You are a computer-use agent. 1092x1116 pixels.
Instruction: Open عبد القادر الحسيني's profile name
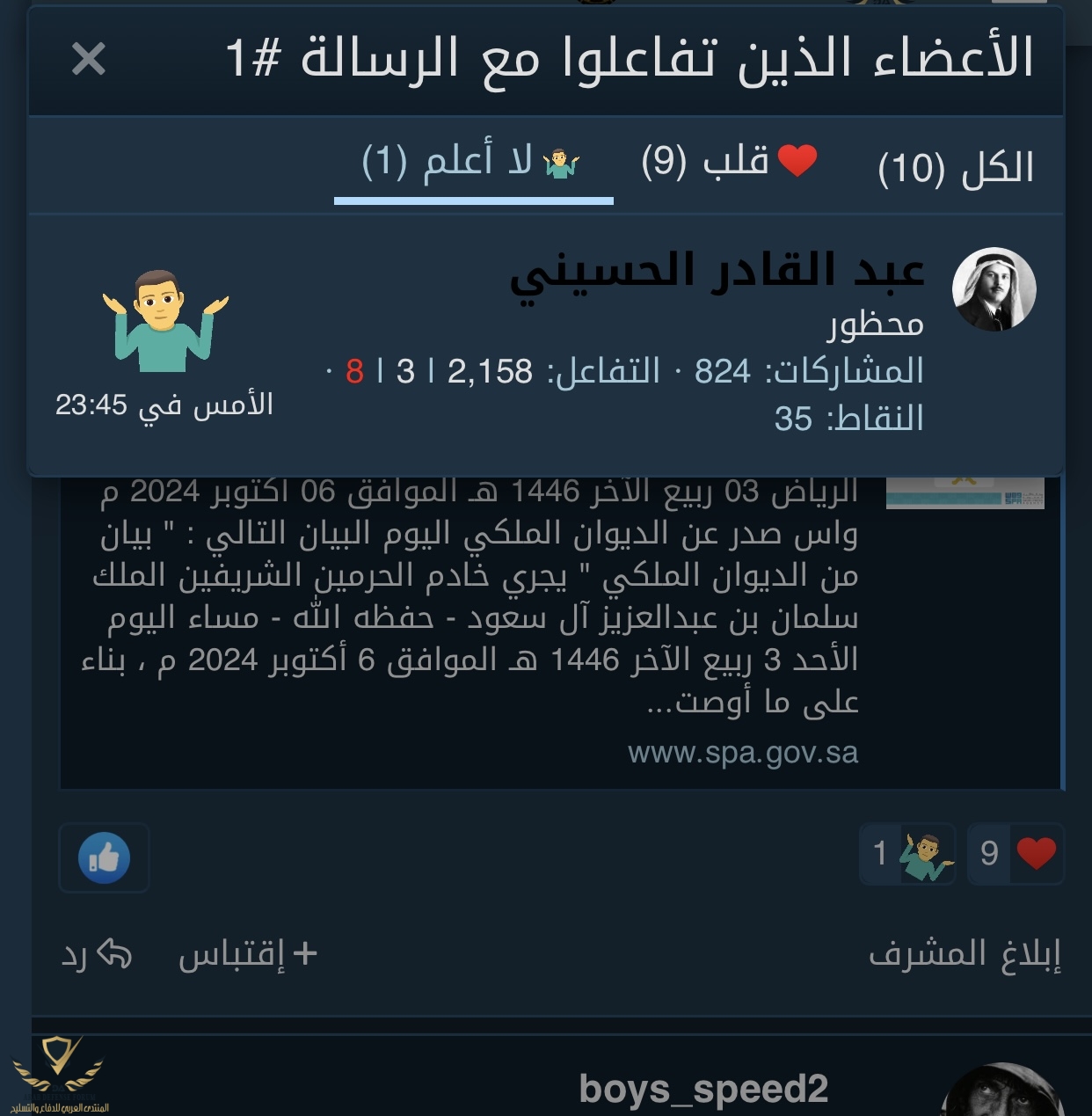pyautogui.click(x=717, y=271)
